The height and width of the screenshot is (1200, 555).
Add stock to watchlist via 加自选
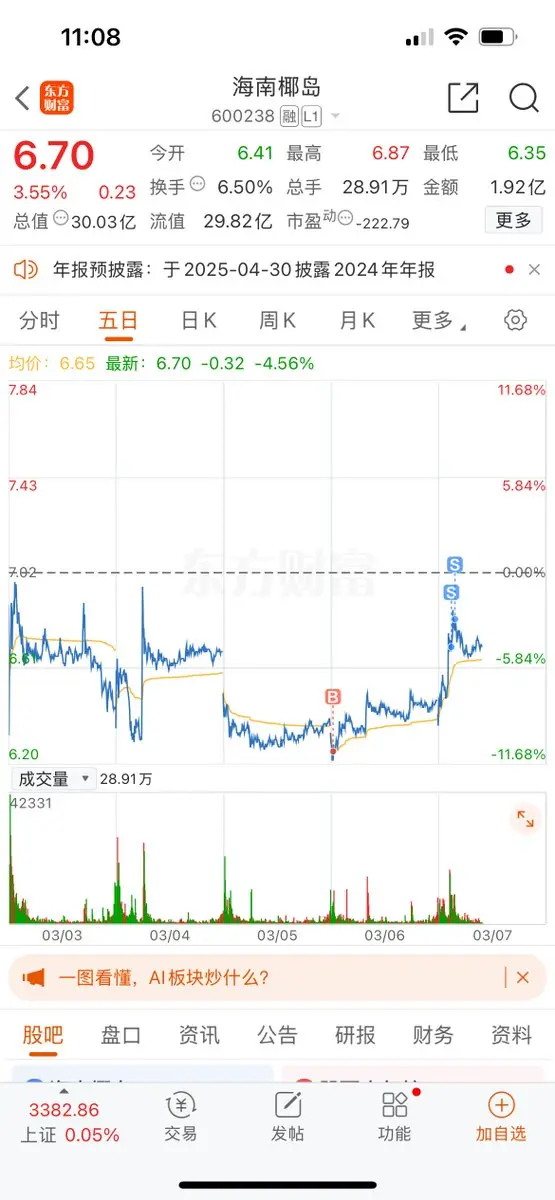click(x=500, y=1116)
